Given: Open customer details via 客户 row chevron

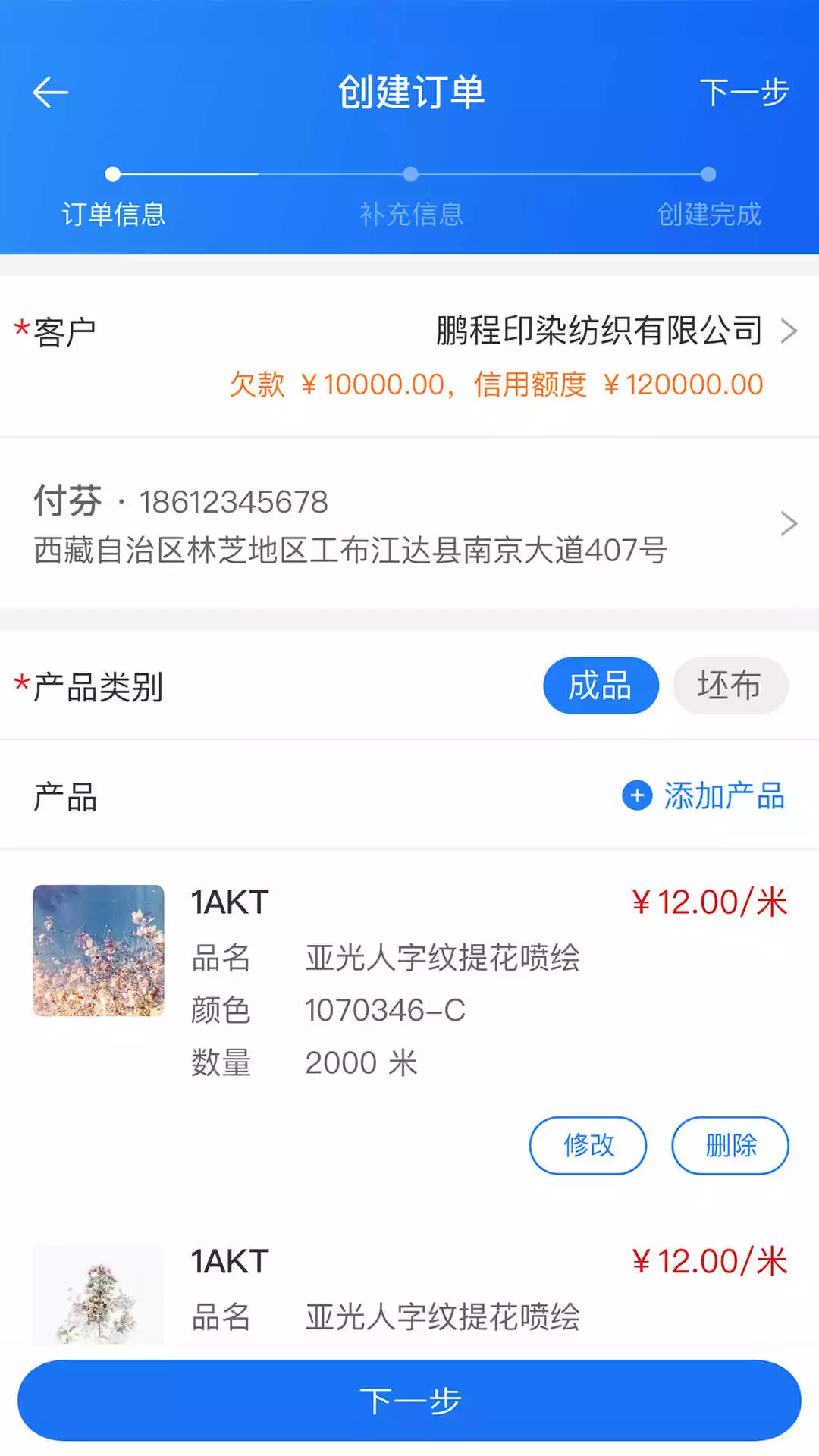Looking at the screenshot, I should [789, 330].
